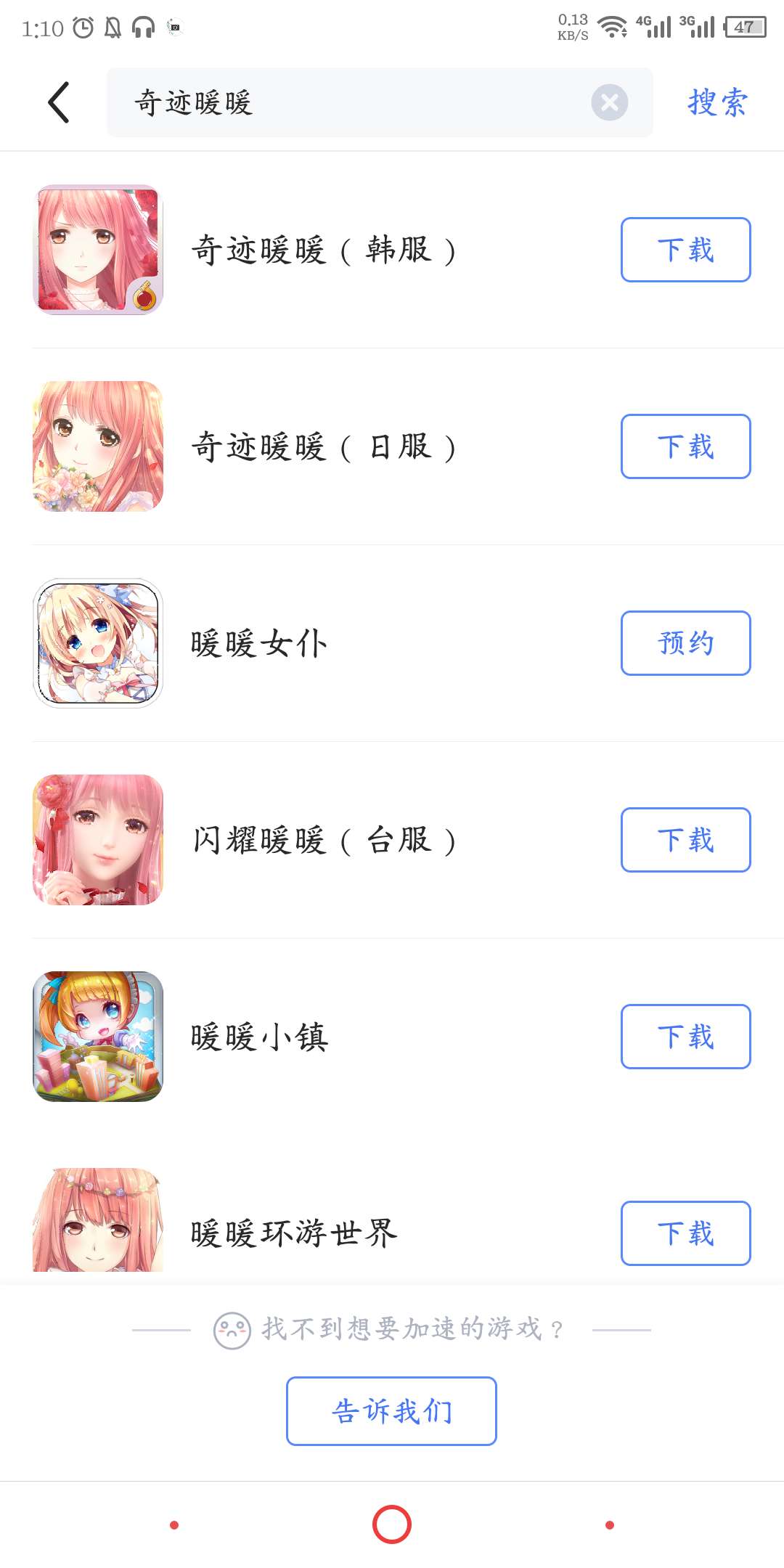Open the 闪耀暖暖（台服） result

(323, 841)
